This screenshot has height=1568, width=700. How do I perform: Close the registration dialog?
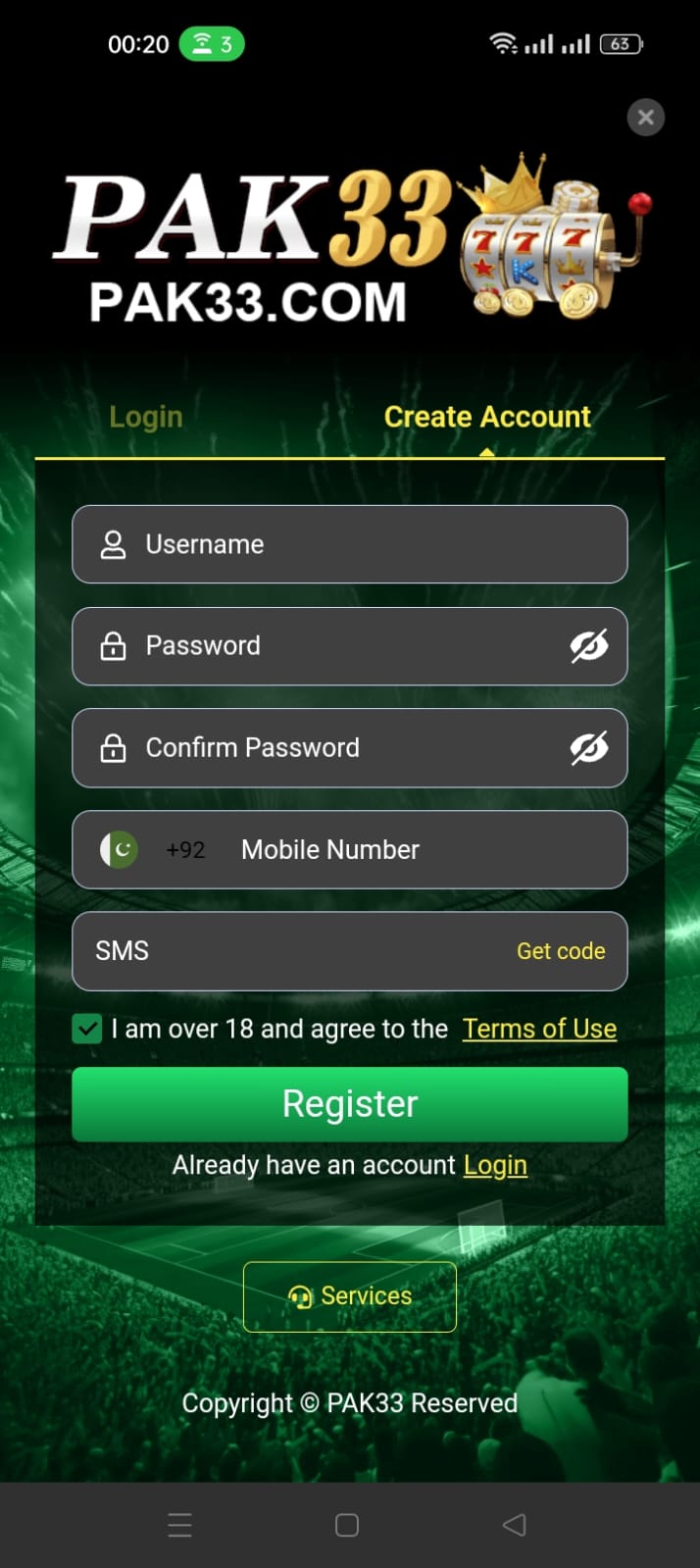click(x=645, y=118)
